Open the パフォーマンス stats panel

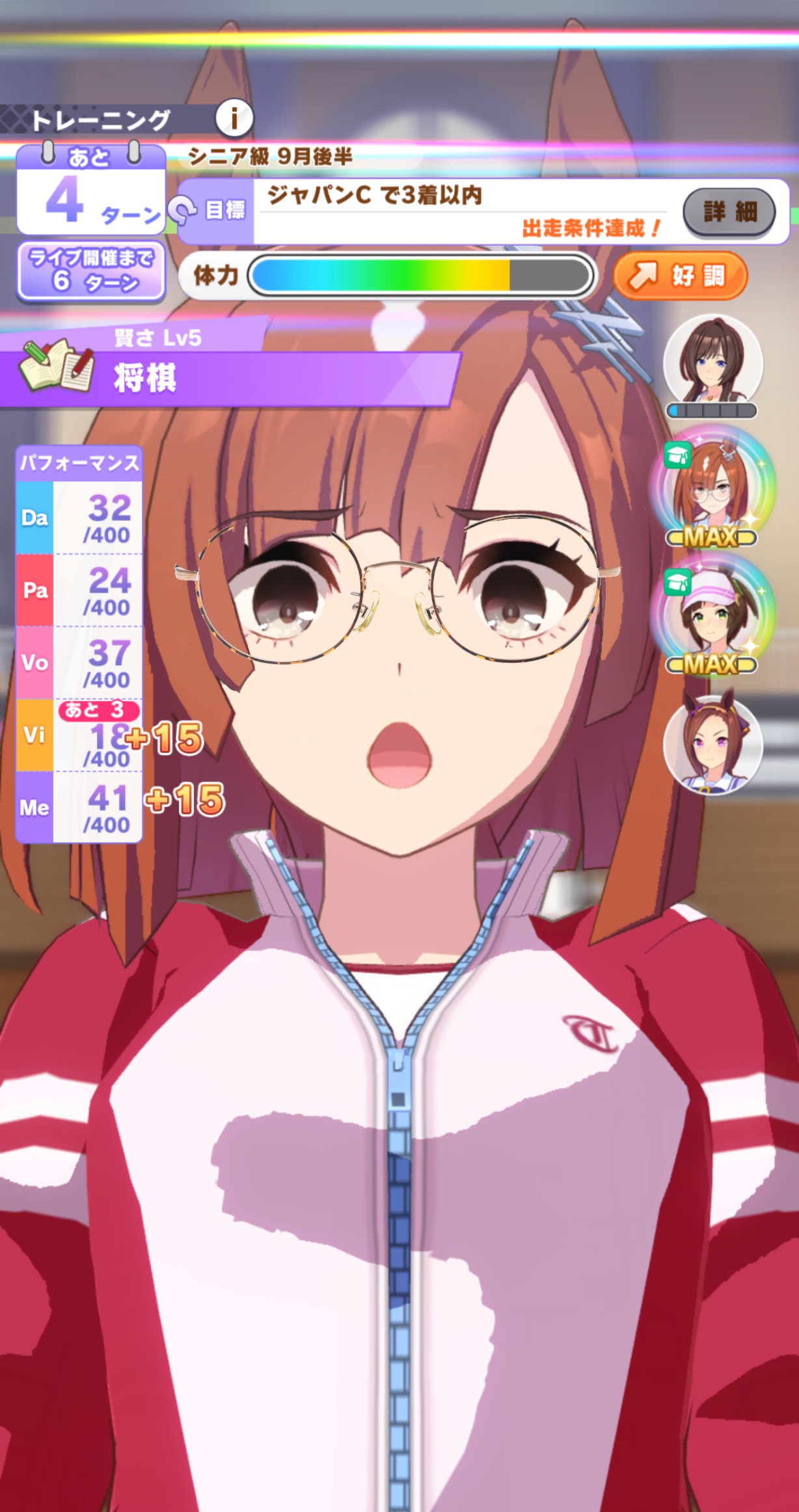coord(79,644)
